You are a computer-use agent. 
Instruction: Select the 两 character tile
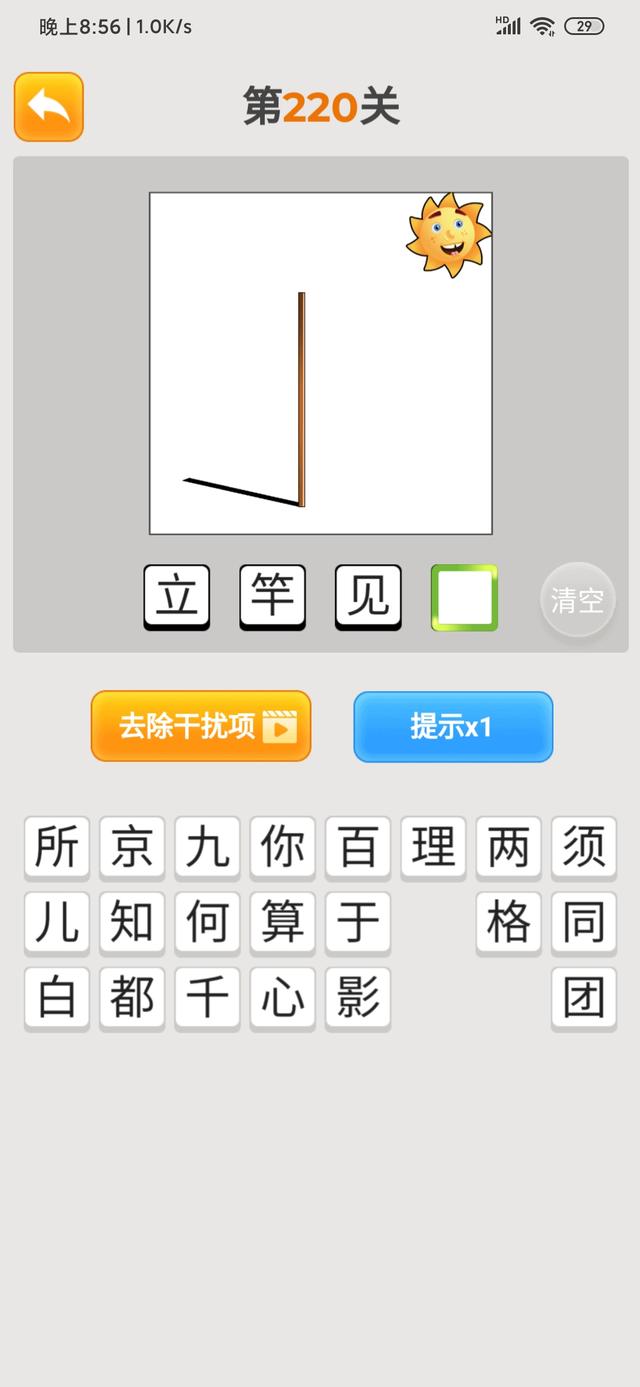pos(509,848)
